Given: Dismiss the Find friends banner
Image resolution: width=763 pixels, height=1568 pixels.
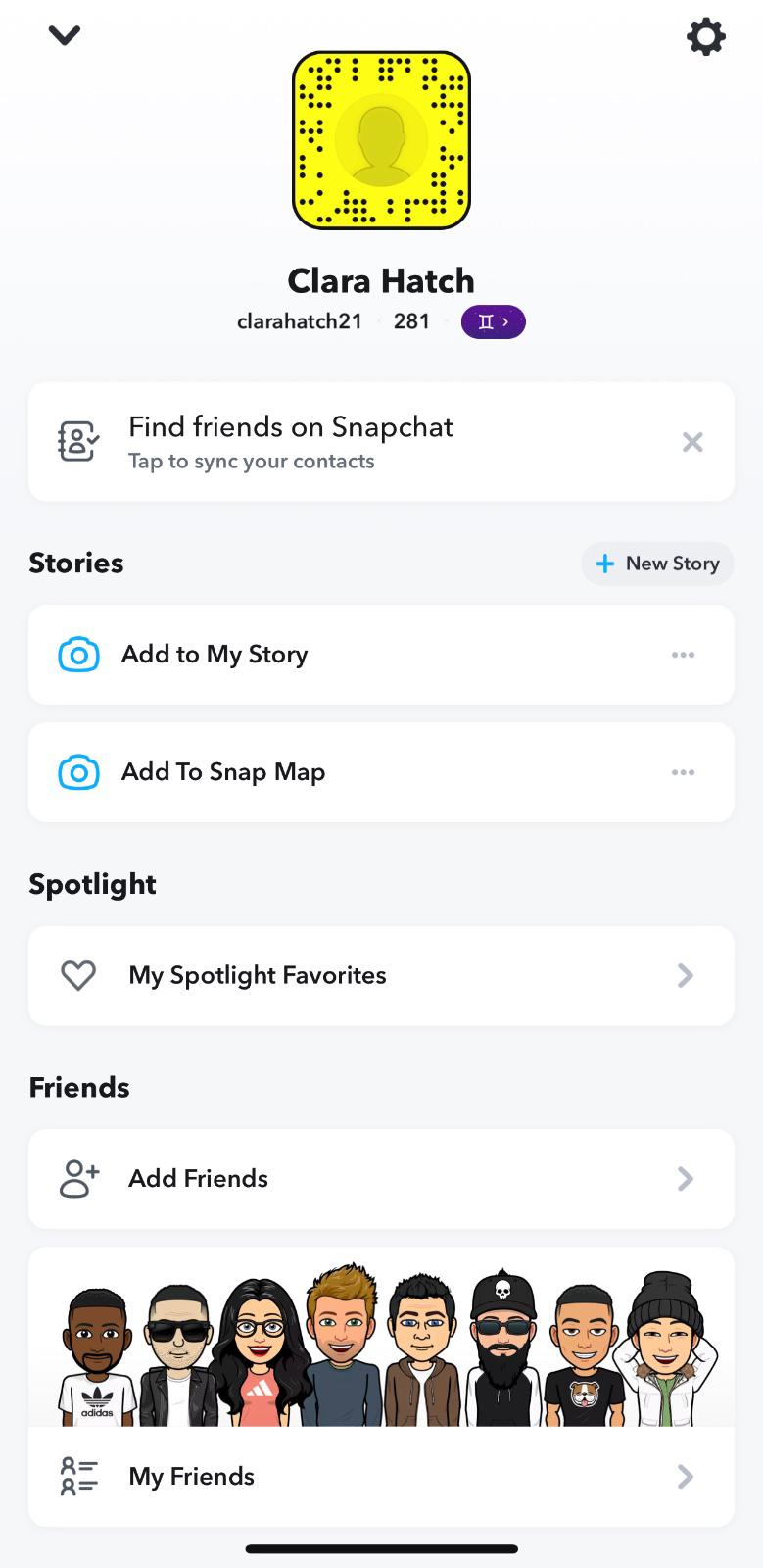Looking at the screenshot, I should pyautogui.click(x=692, y=442).
